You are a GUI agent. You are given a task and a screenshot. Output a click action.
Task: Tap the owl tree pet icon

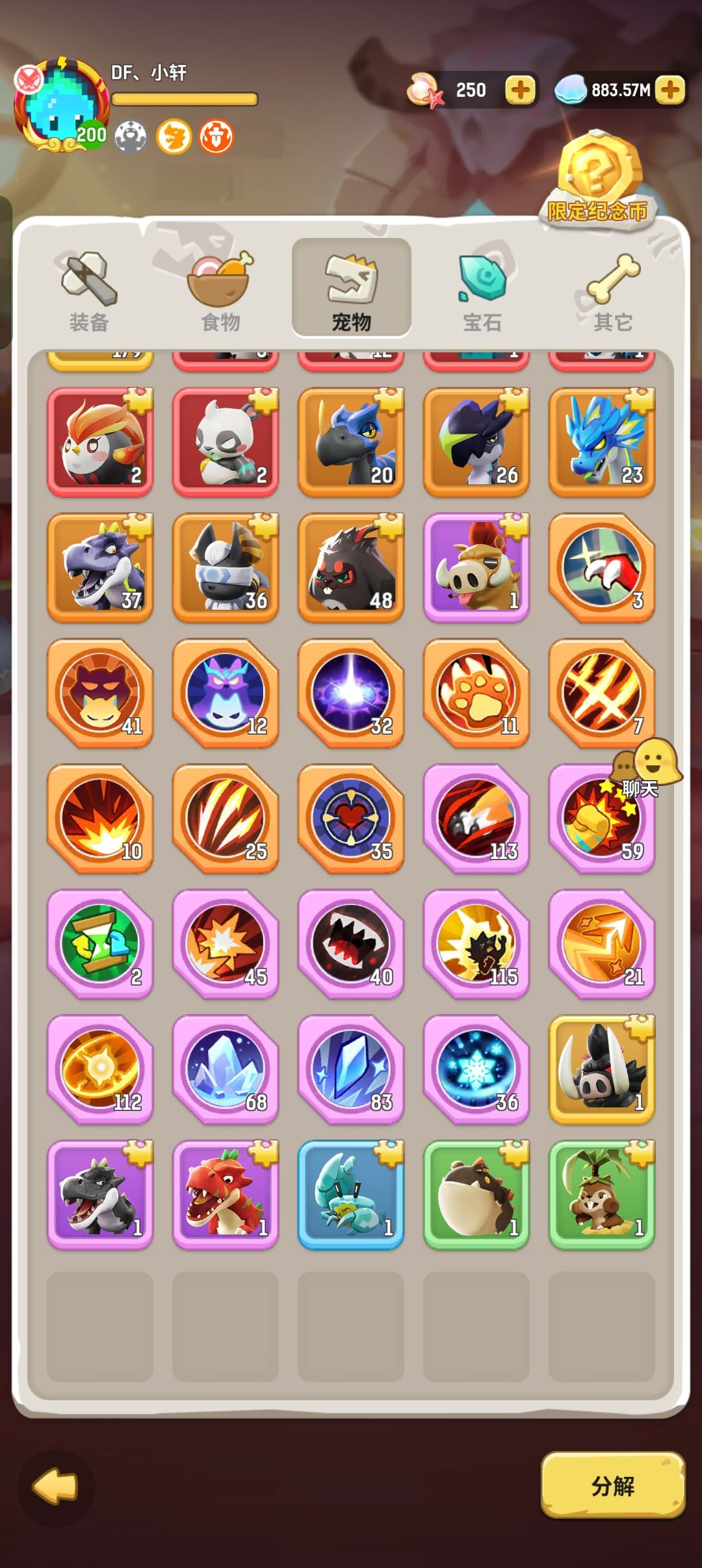click(x=603, y=1197)
